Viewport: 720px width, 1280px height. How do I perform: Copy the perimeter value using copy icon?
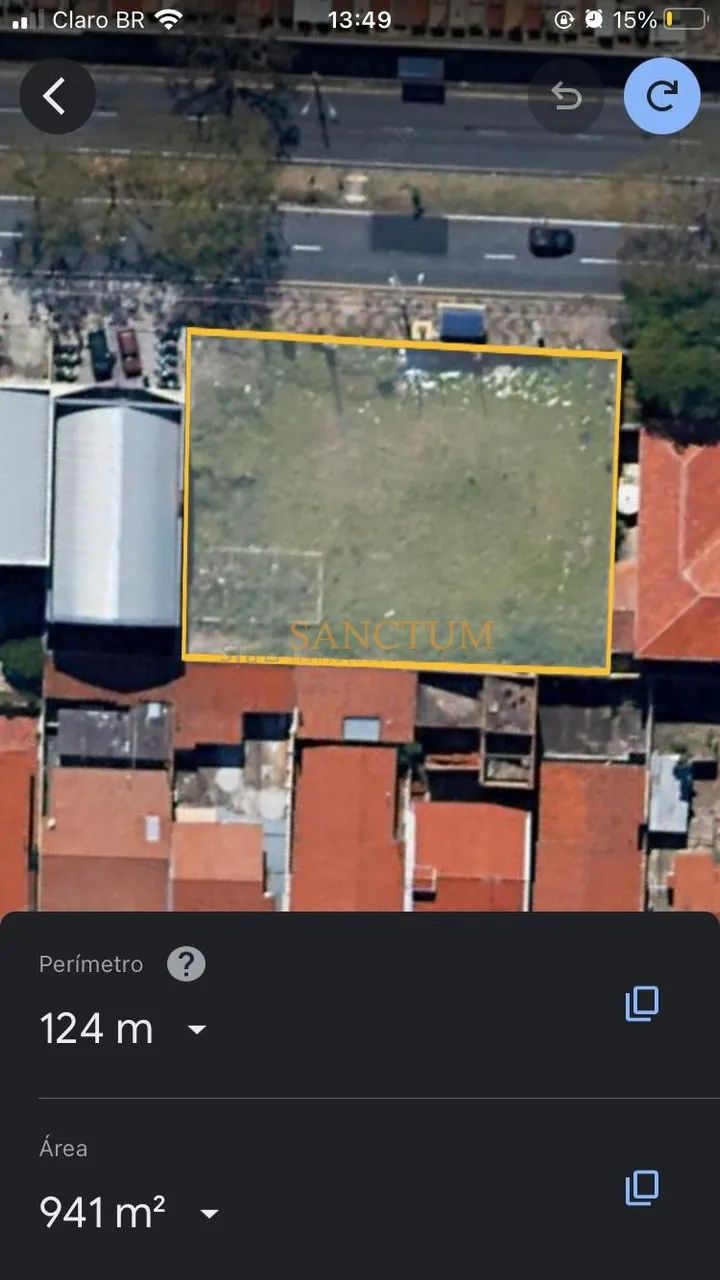[641, 1005]
